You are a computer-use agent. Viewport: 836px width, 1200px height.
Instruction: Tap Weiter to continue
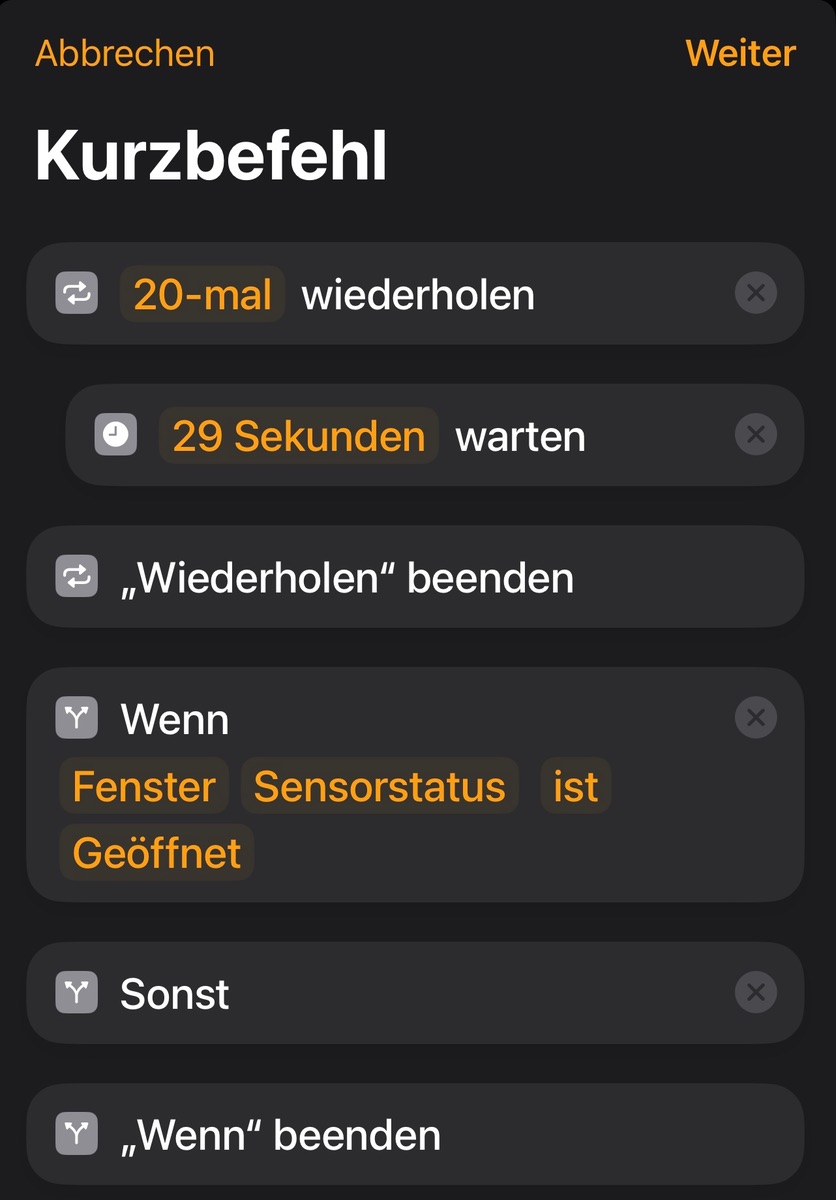(740, 53)
